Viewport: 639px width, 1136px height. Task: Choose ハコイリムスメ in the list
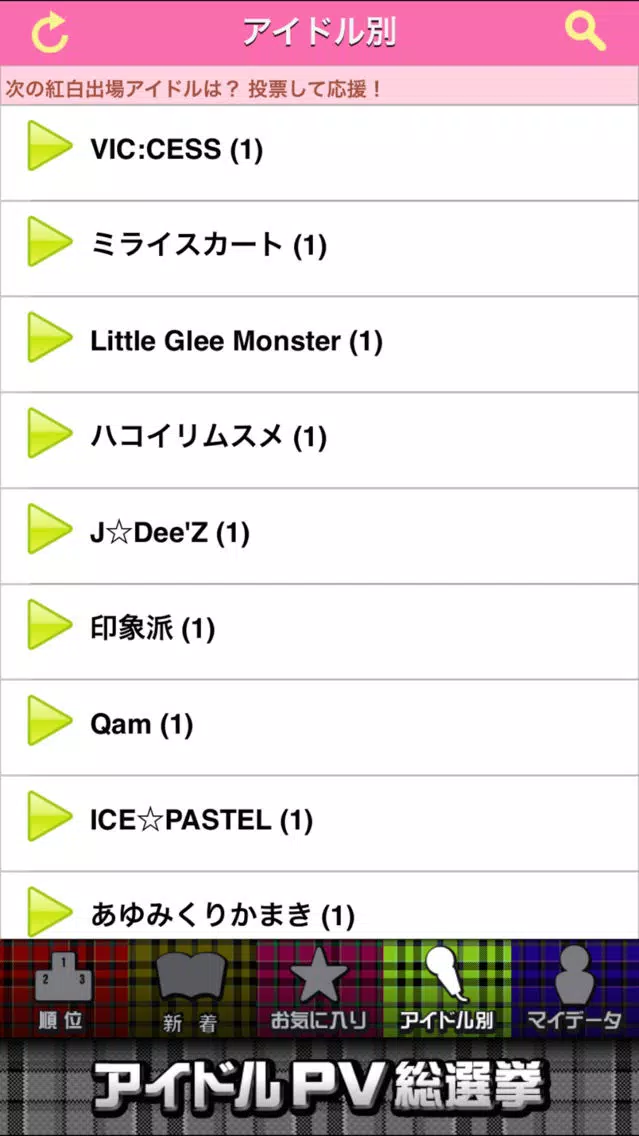click(x=320, y=440)
